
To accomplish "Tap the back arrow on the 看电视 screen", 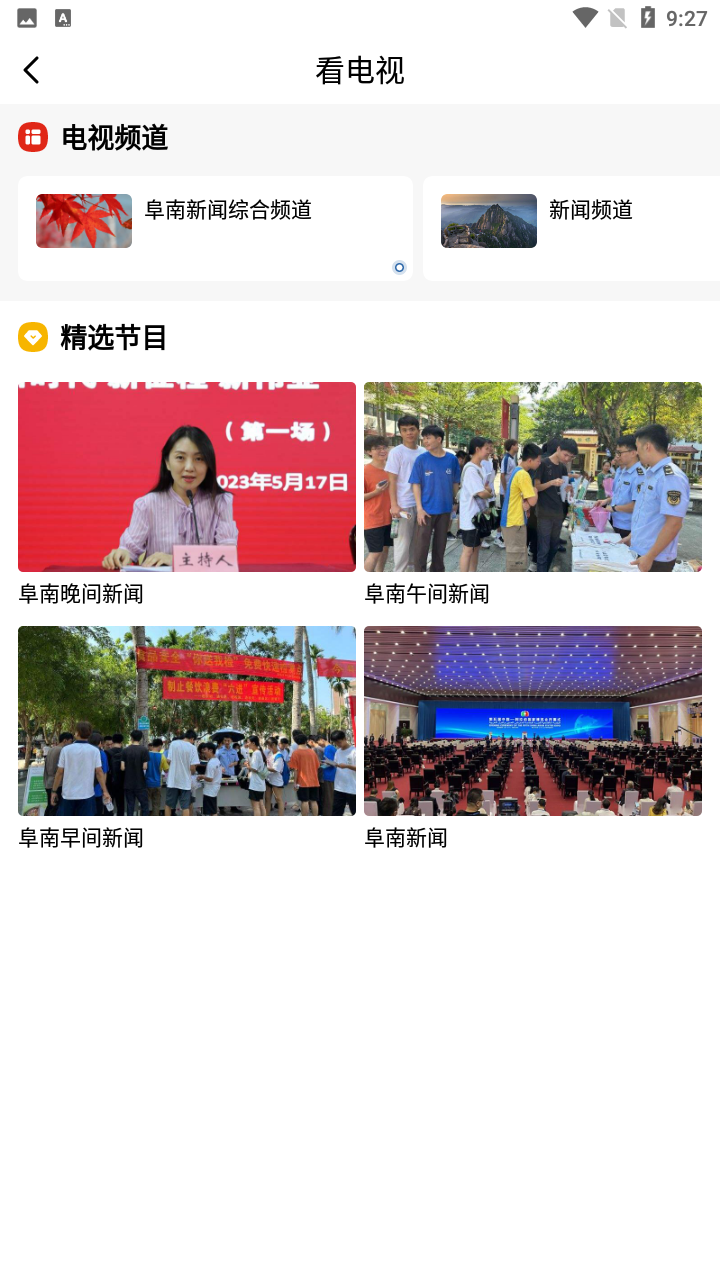I will click(x=31, y=70).
